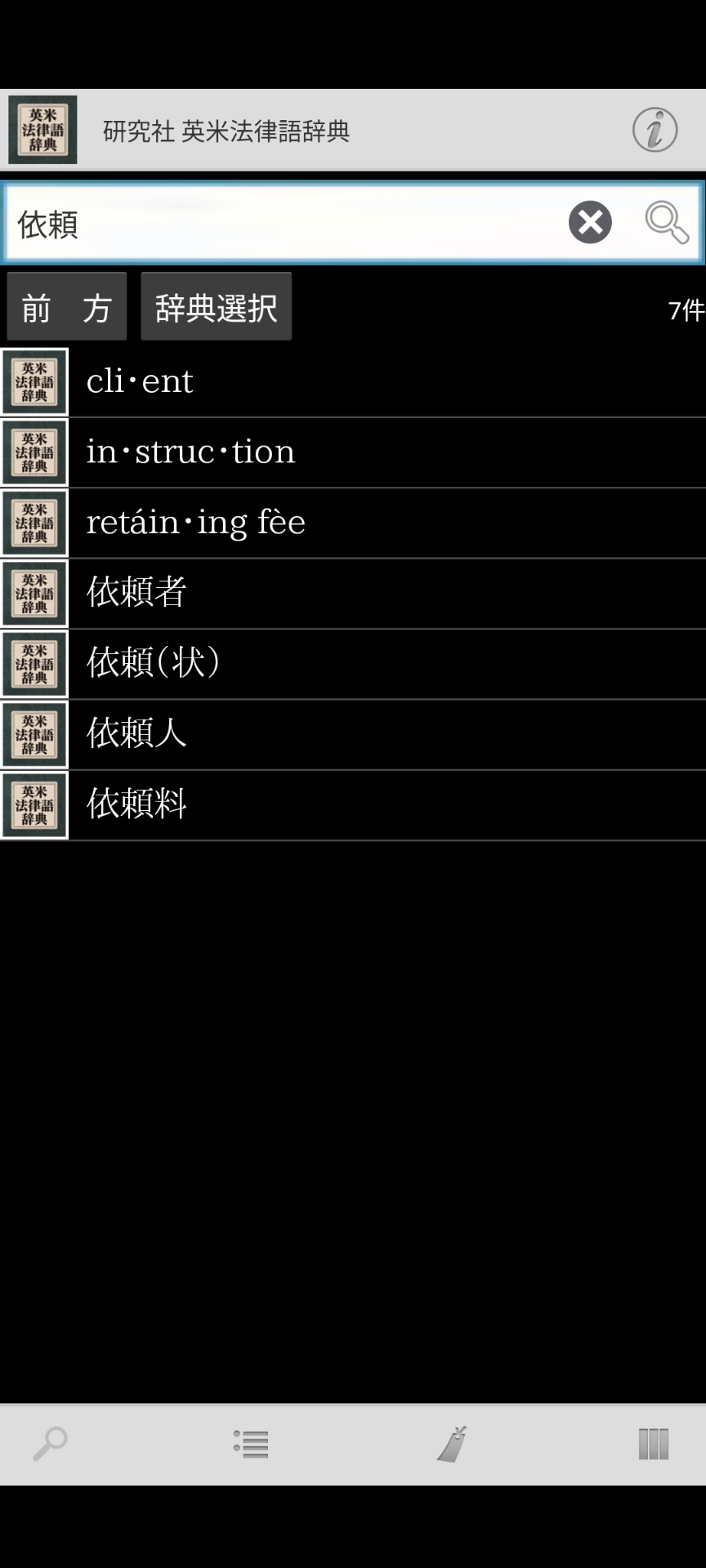Open the info icon in the header
Image resolution: width=706 pixels, height=1568 pixels.
[655, 130]
